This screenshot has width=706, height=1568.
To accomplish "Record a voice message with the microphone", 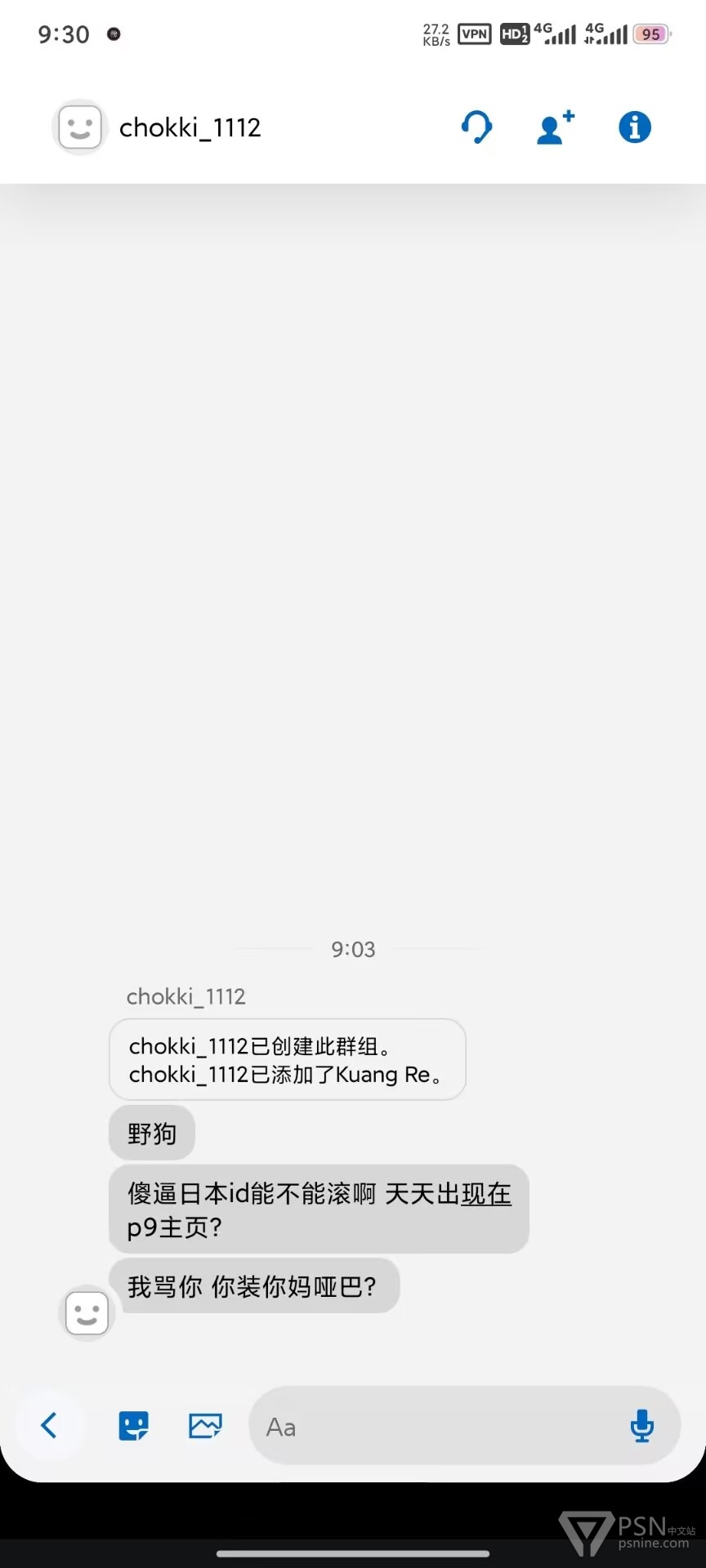I will pos(642,1426).
